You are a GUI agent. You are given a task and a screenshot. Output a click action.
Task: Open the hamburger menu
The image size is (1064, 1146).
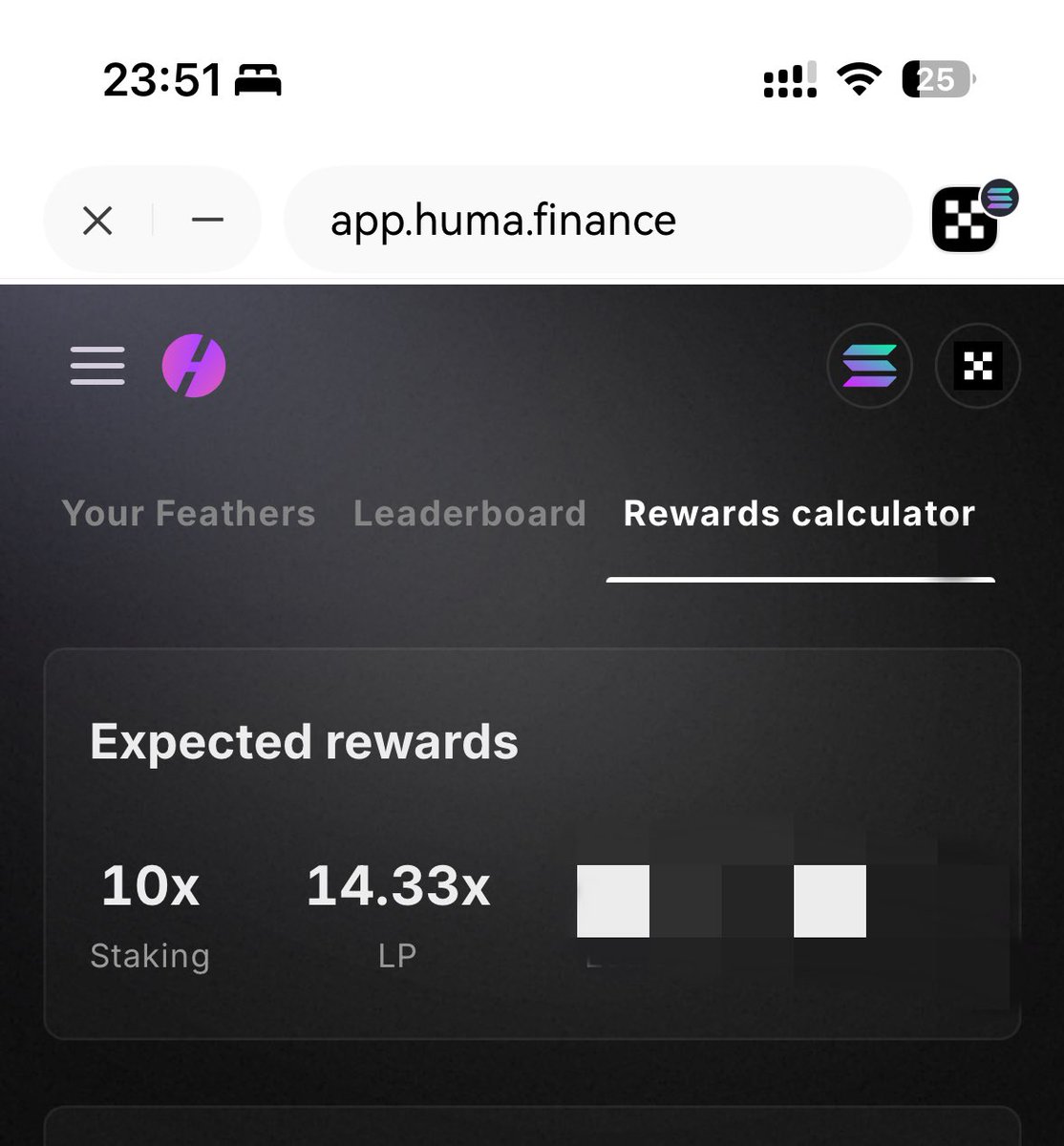pos(97,366)
